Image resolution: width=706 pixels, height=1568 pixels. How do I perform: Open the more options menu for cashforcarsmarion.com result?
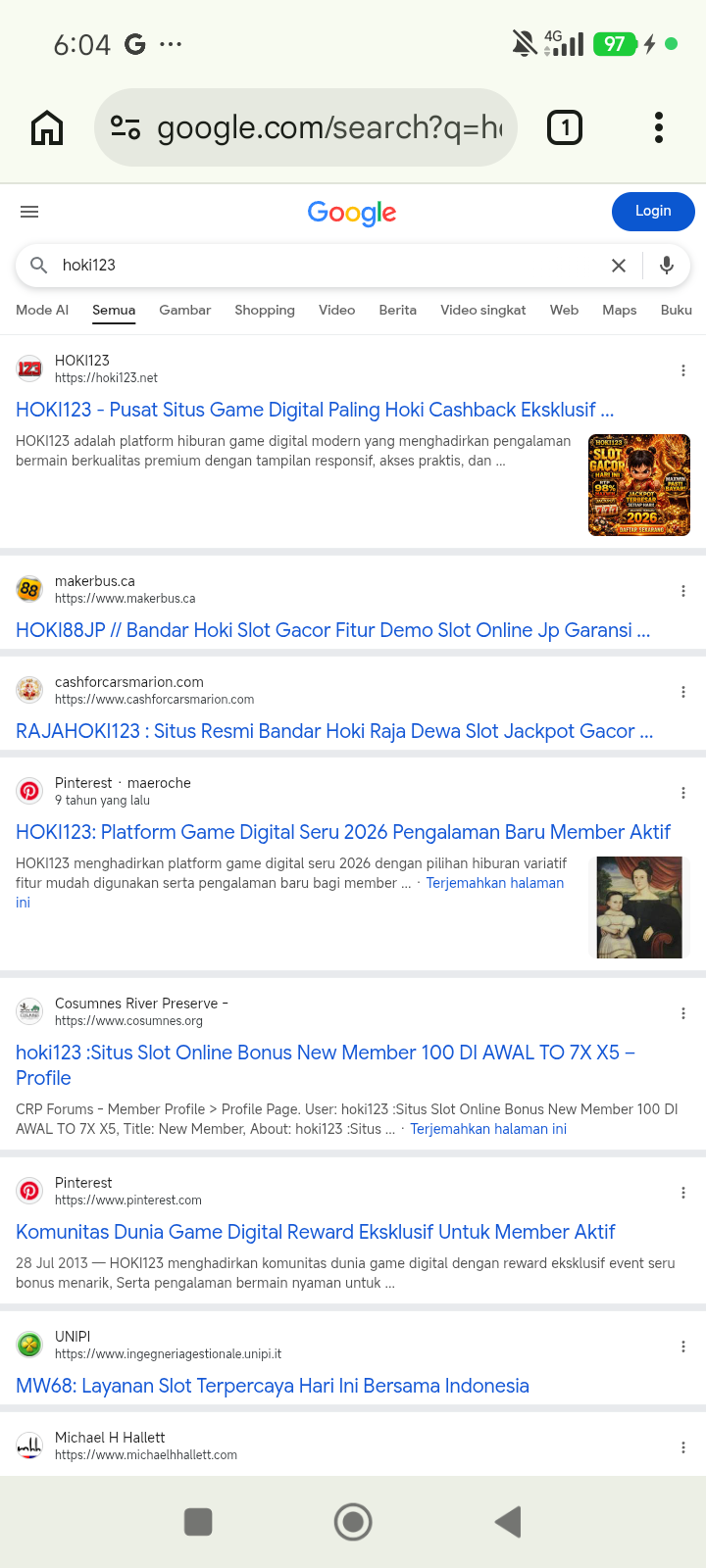point(683,692)
